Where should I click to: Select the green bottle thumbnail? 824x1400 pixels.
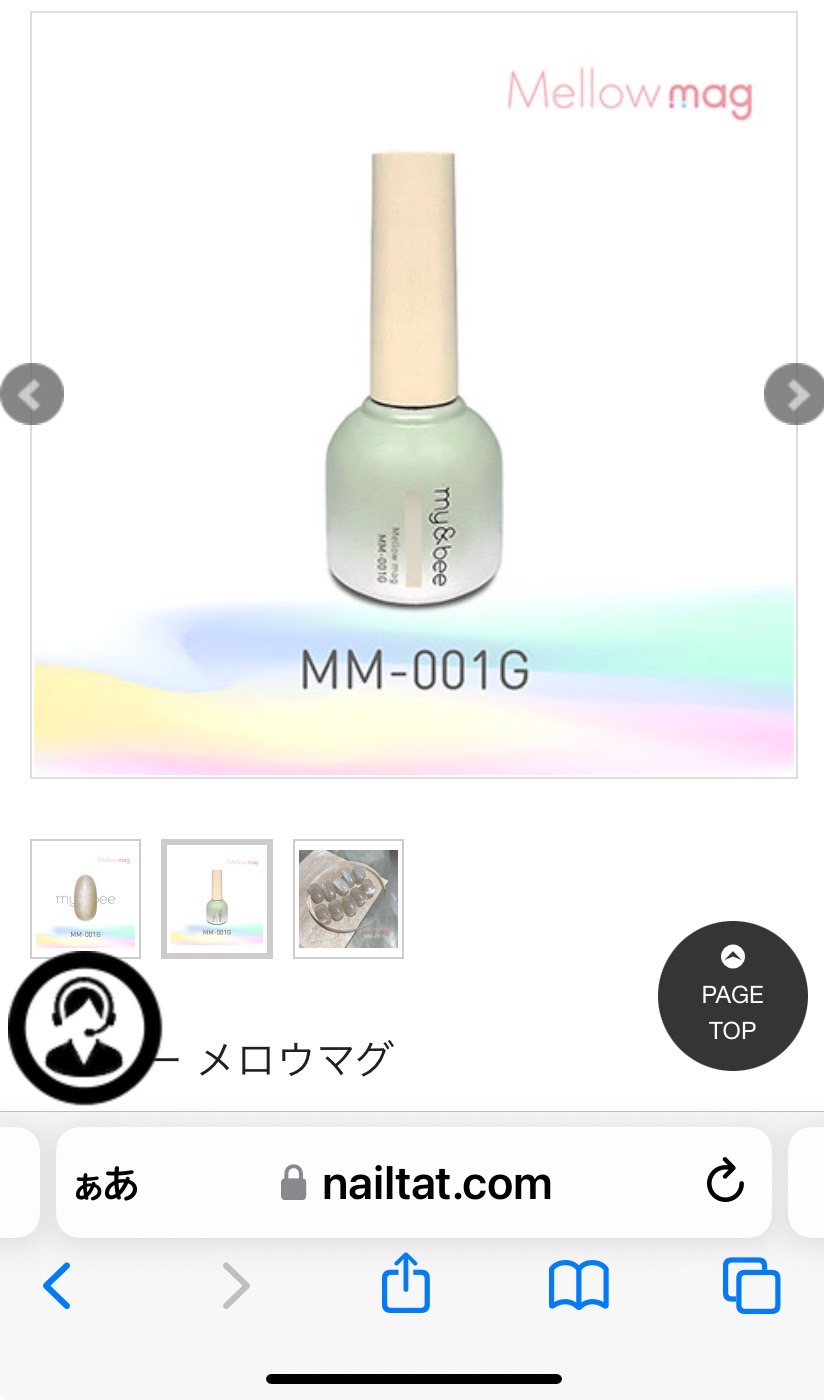point(217,898)
